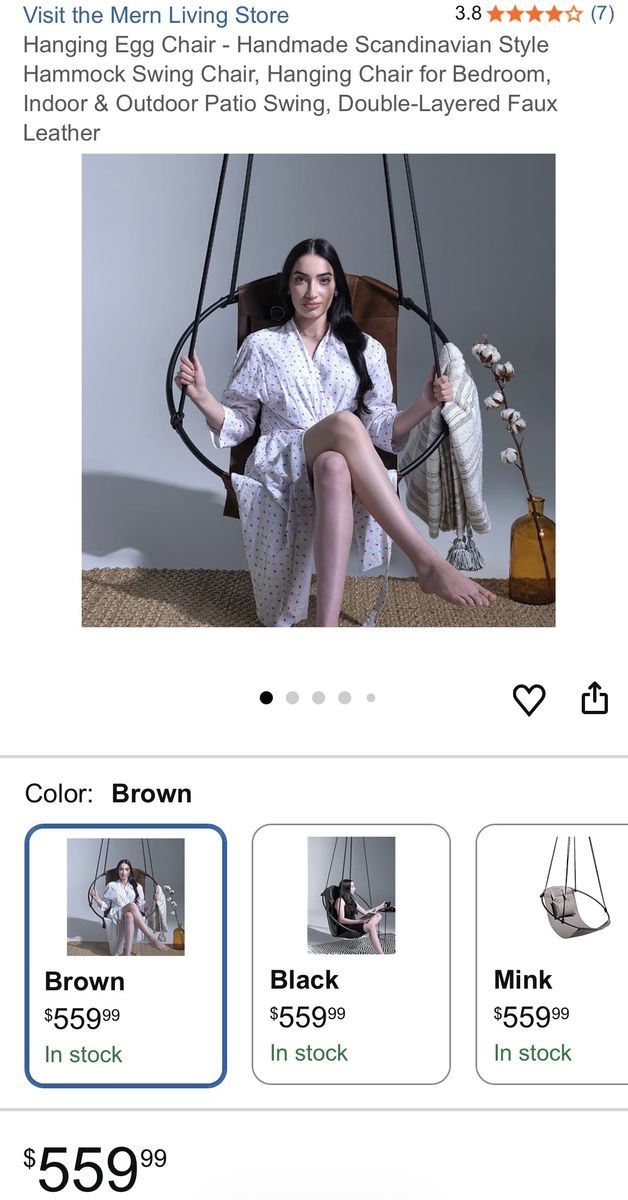
Task: Choose the Black color option
Action: (351, 955)
